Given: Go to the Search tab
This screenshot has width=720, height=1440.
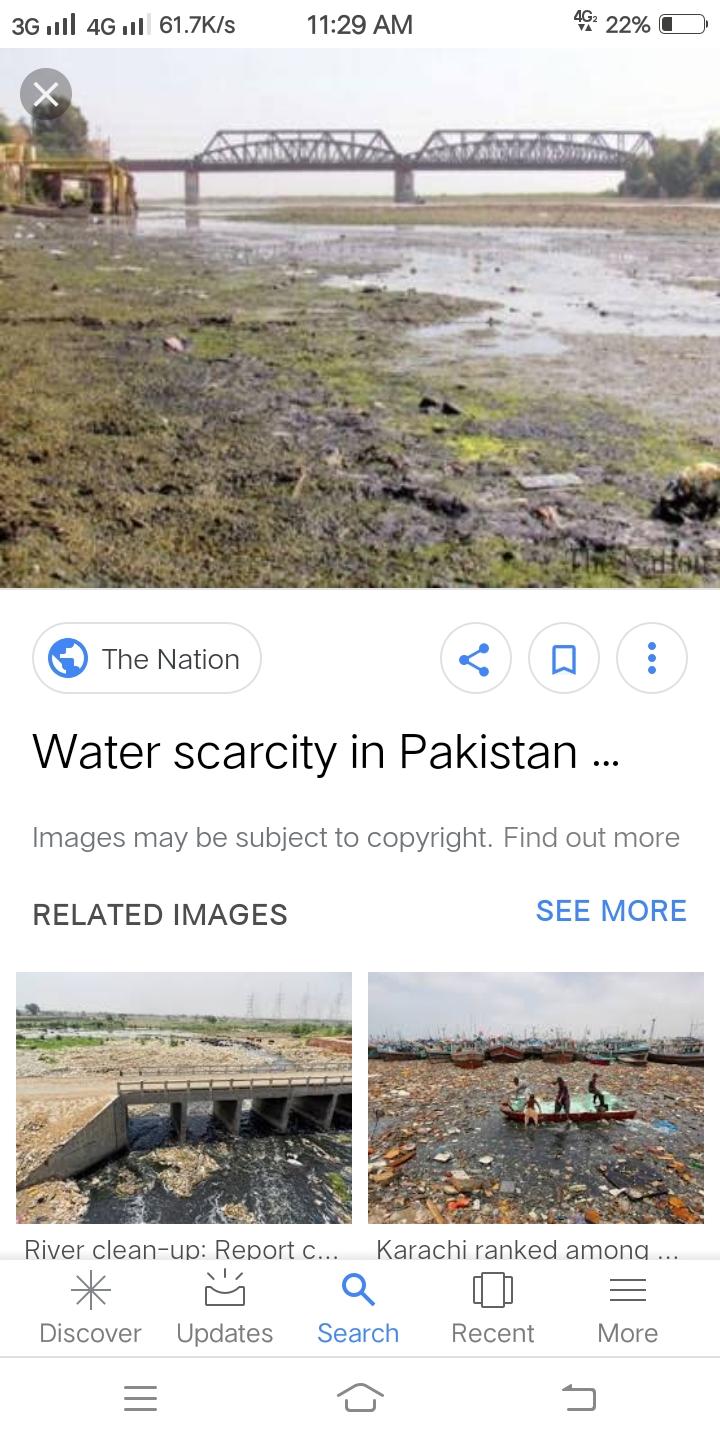Looking at the screenshot, I should pyautogui.click(x=358, y=1310).
